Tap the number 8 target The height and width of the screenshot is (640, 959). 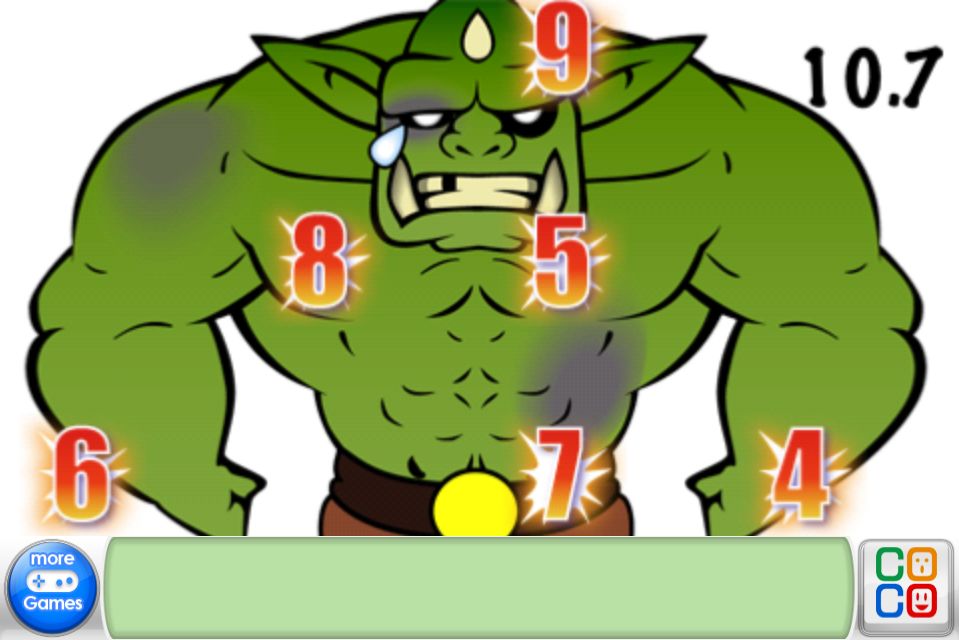(319, 261)
